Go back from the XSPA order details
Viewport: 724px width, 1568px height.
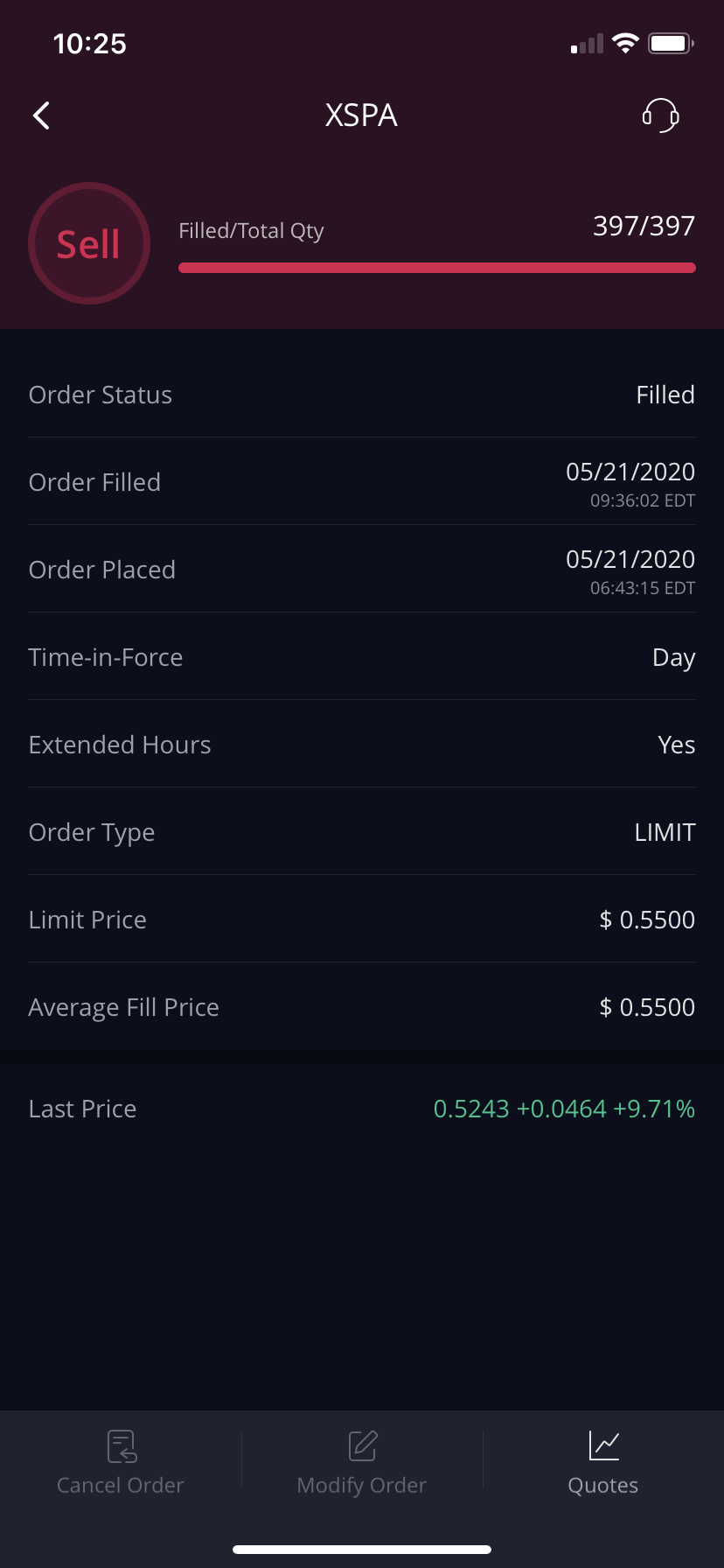pos(41,115)
